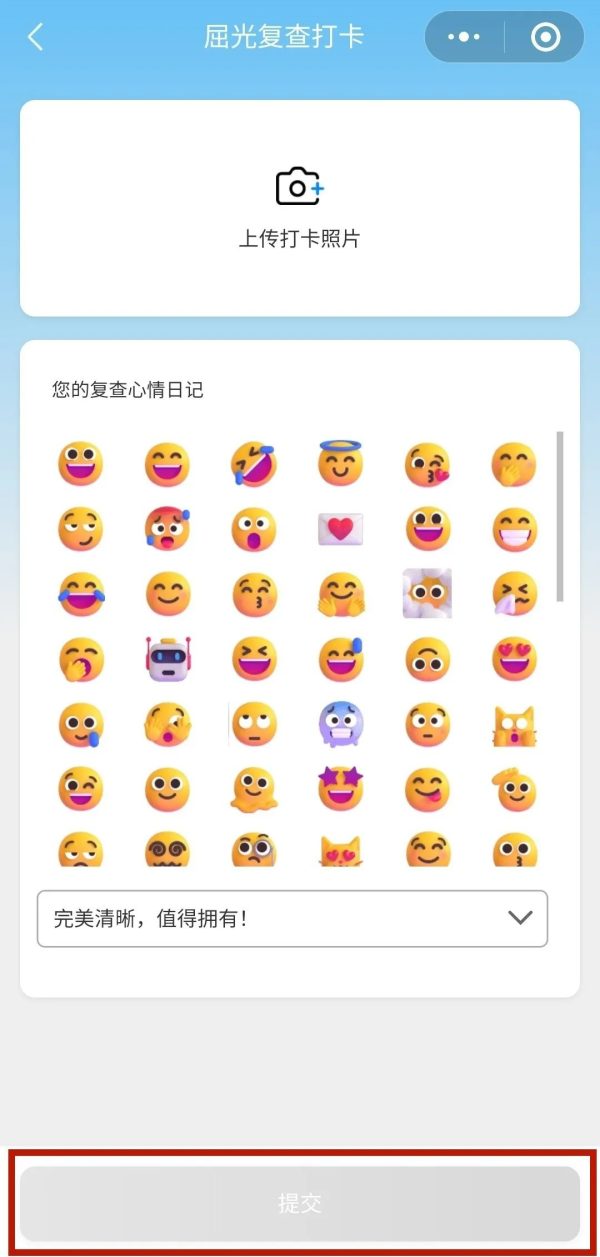Go back using the top-left arrow

[36, 38]
